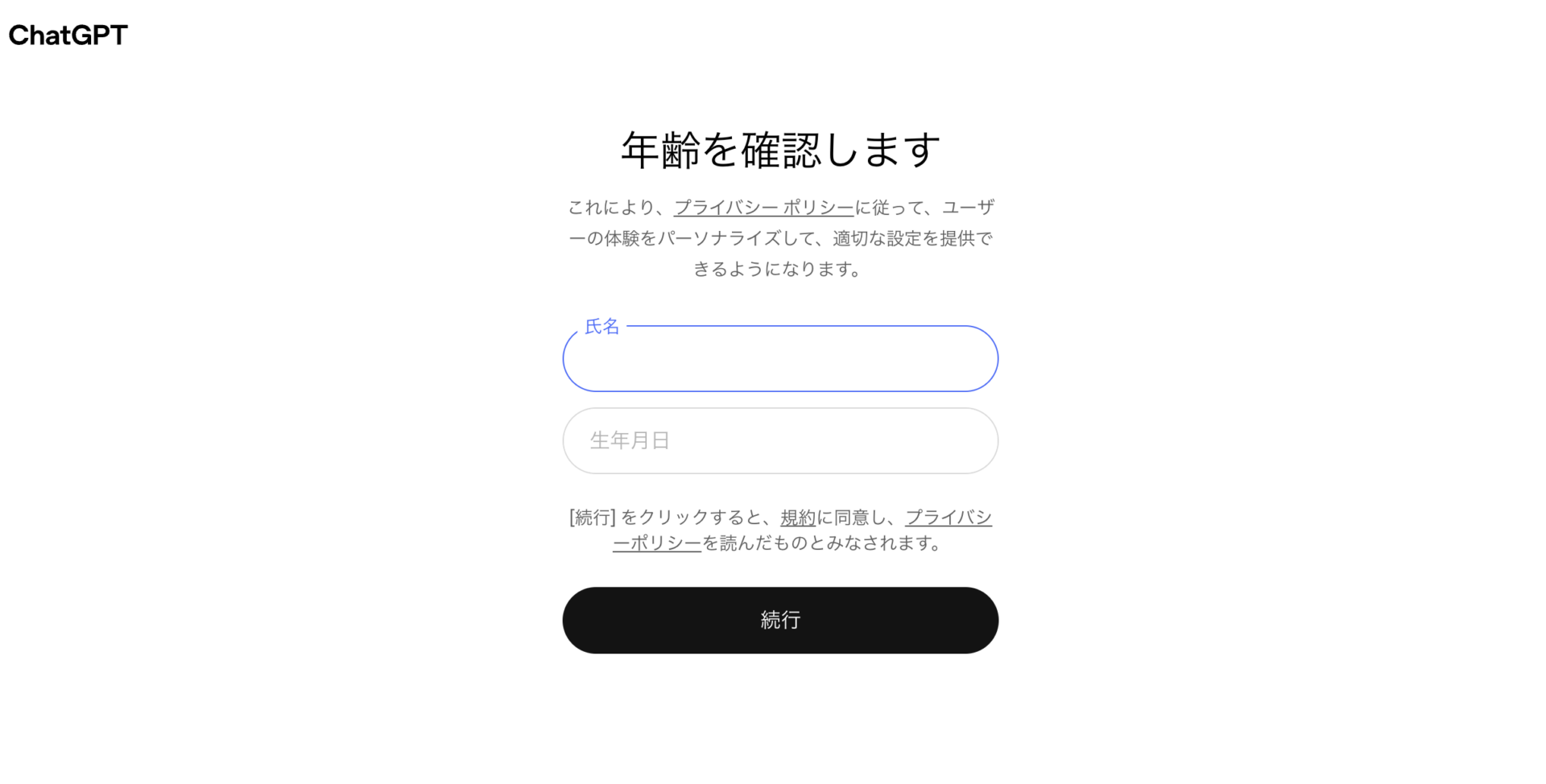Open the 規約 terms link

point(797,518)
